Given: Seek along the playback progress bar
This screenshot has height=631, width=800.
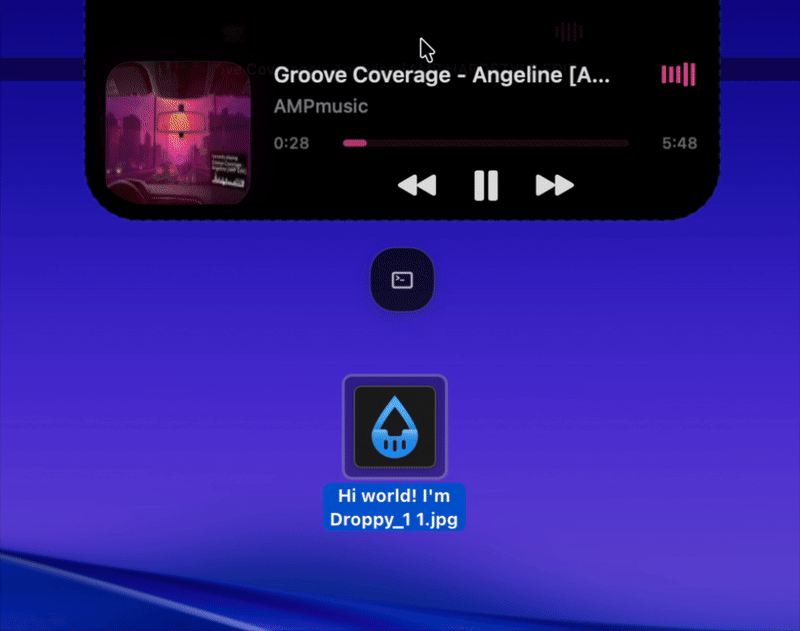Looking at the screenshot, I should point(485,143).
